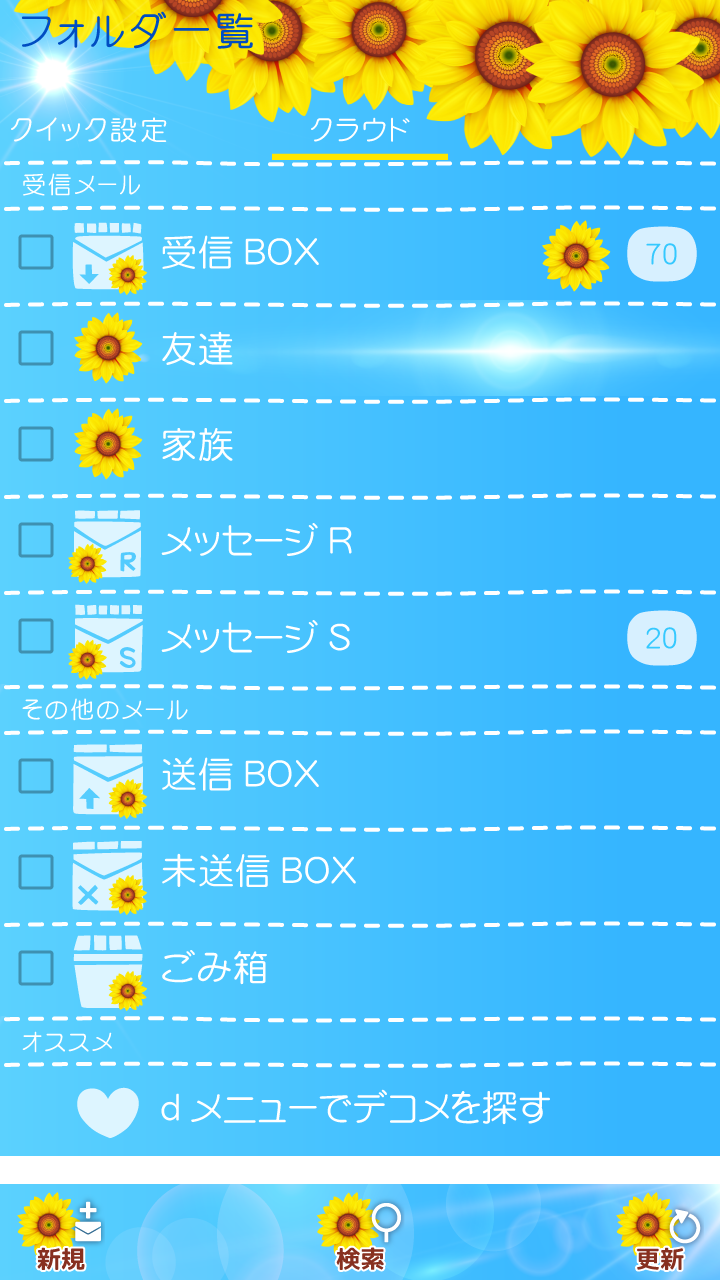Tap d メニューでデコメを探す
The height and width of the screenshot is (1280, 720).
tap(355, 1107)
